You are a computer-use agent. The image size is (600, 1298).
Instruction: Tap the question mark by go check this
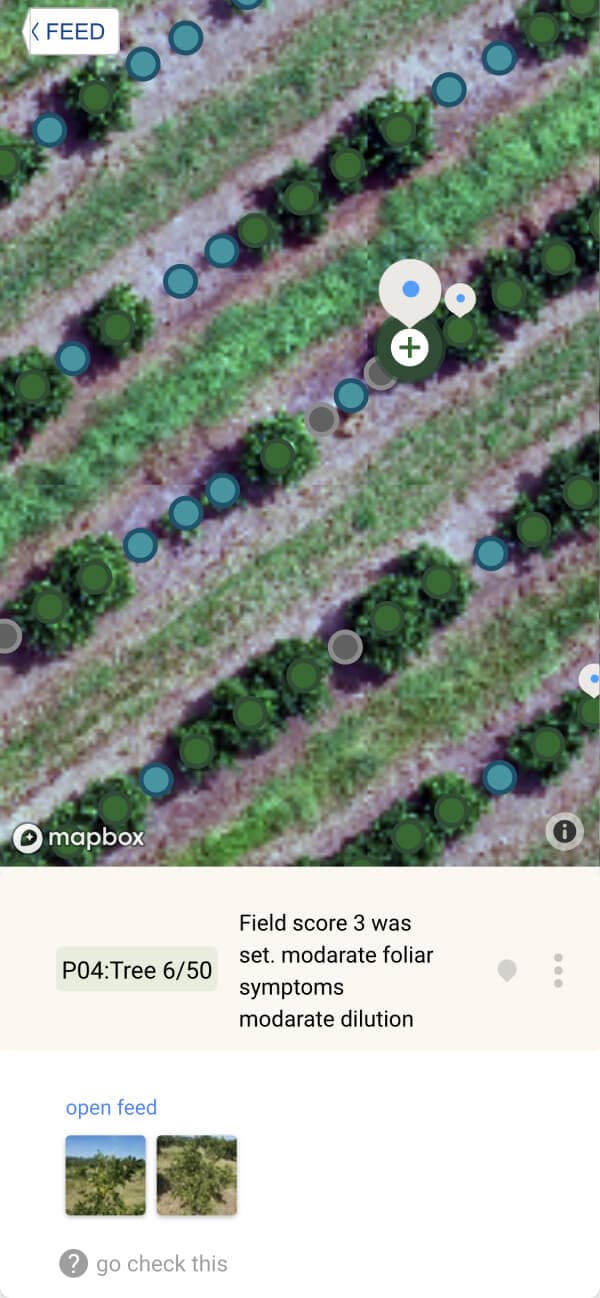tap(74, 1264)
